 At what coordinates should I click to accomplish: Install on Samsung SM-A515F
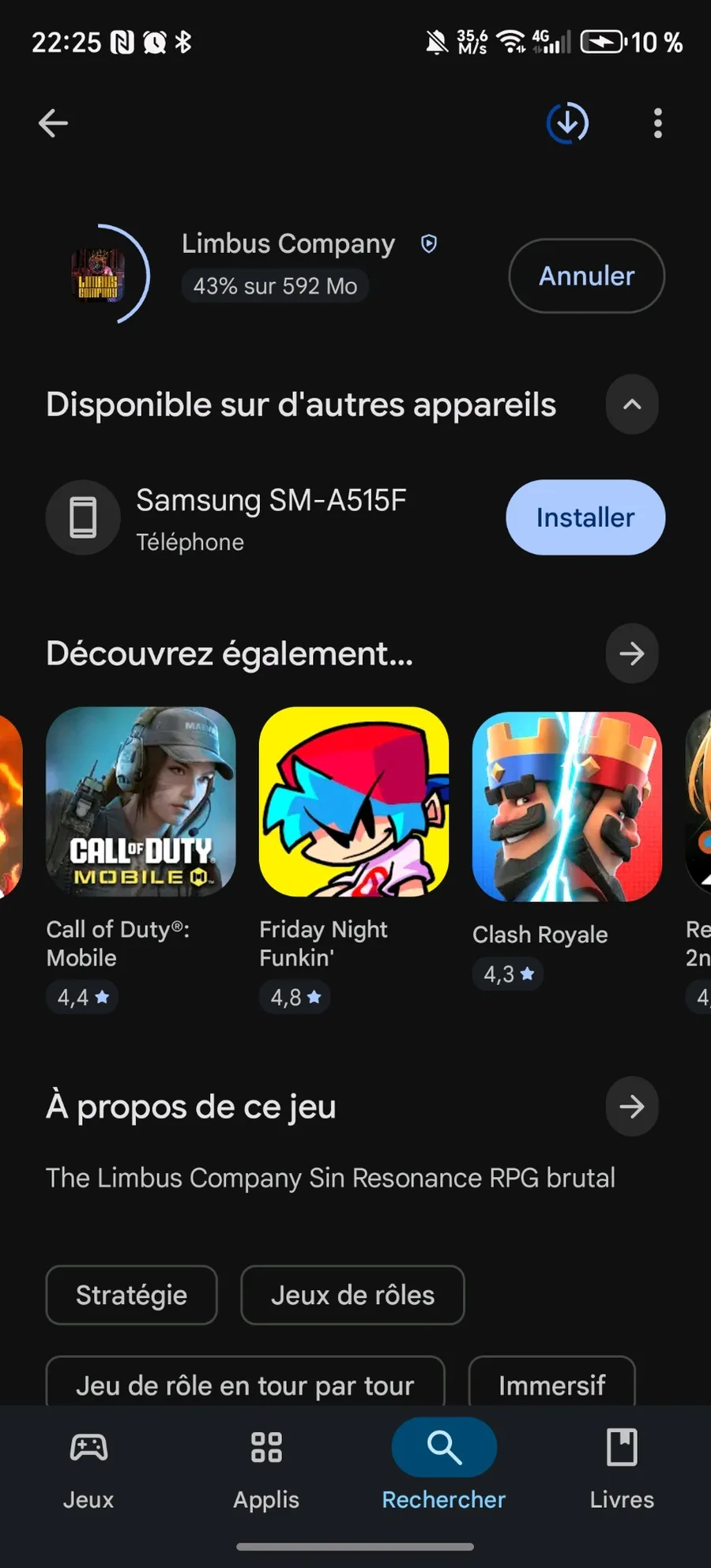tap(585, 517)
